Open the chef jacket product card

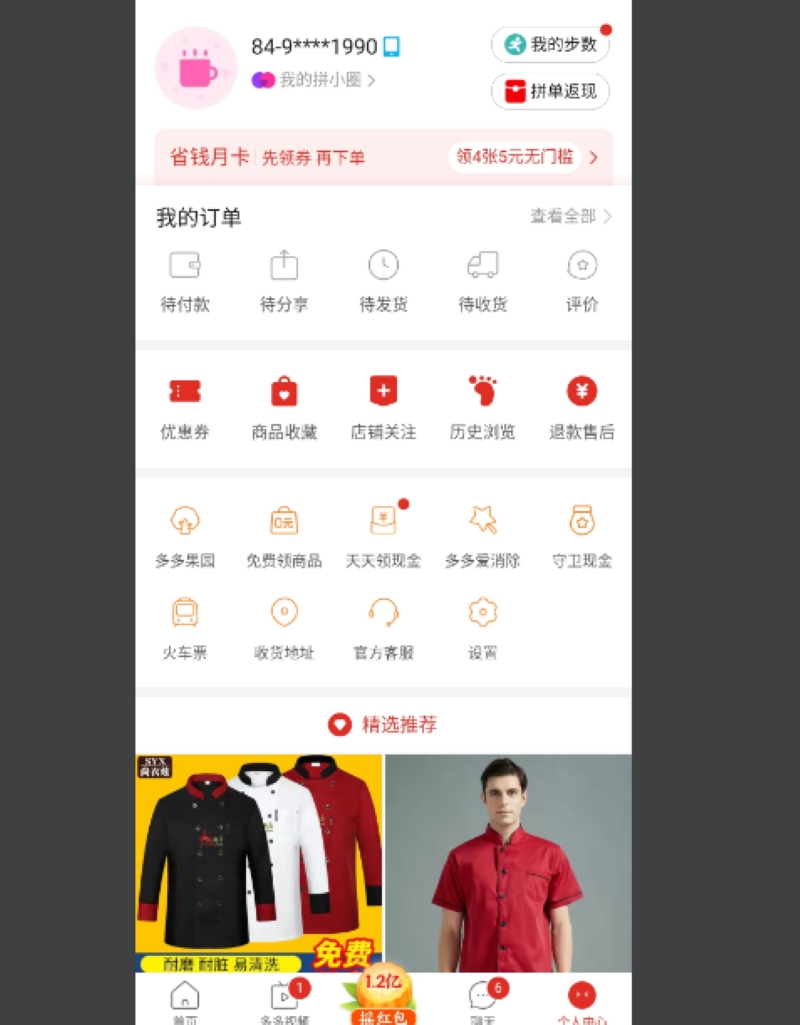259,862
